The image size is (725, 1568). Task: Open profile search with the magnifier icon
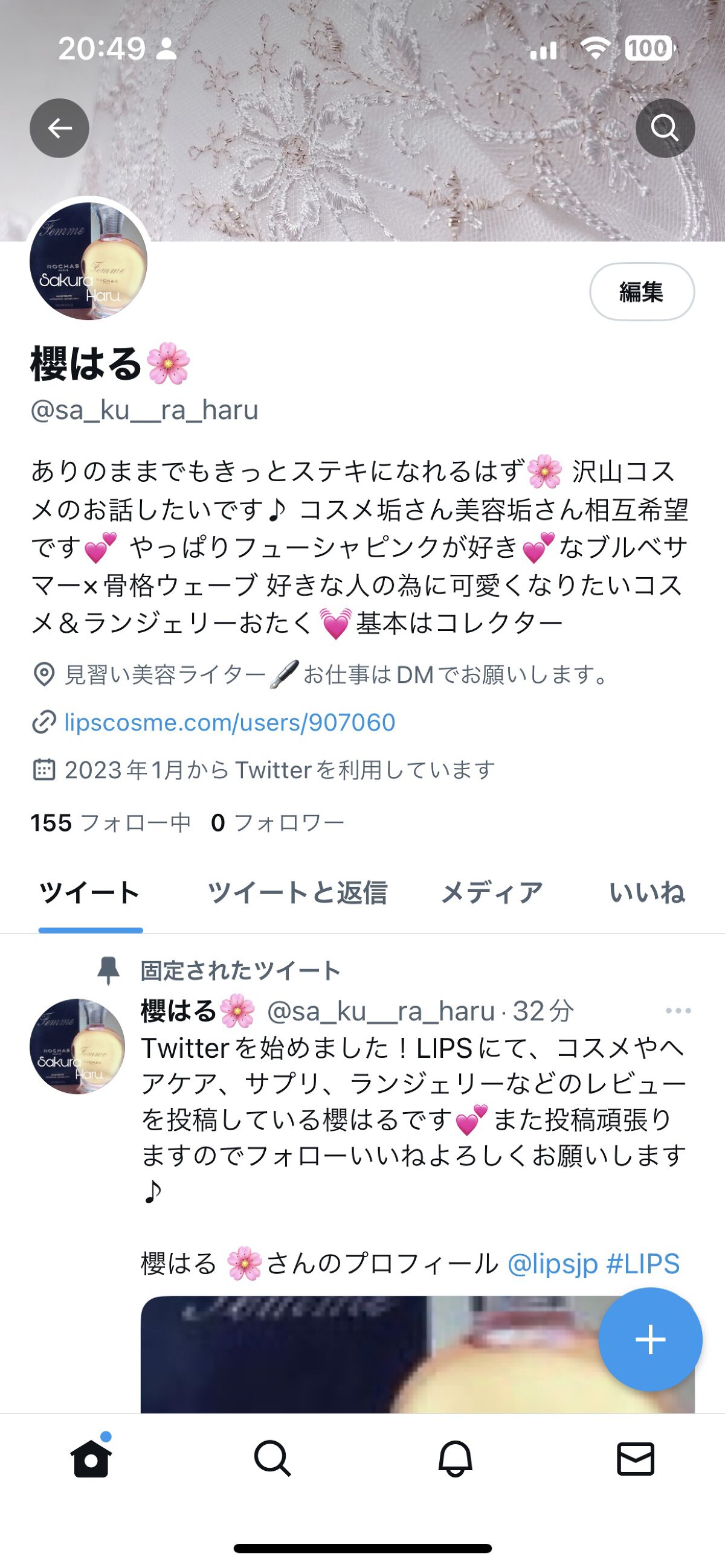tap(665, 127)
